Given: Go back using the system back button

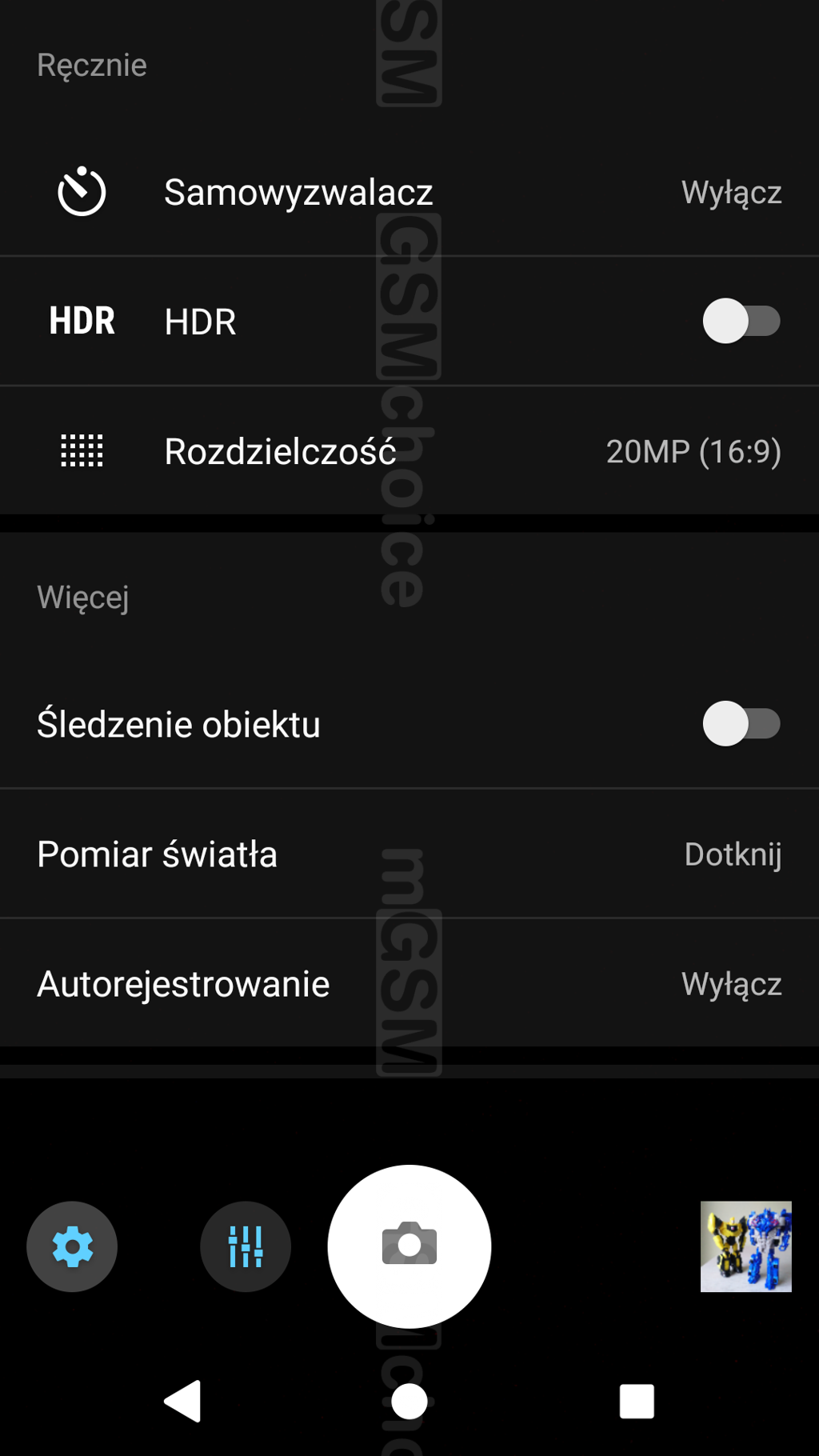Looking at the screenshot, I should [x=182, y=1401].
